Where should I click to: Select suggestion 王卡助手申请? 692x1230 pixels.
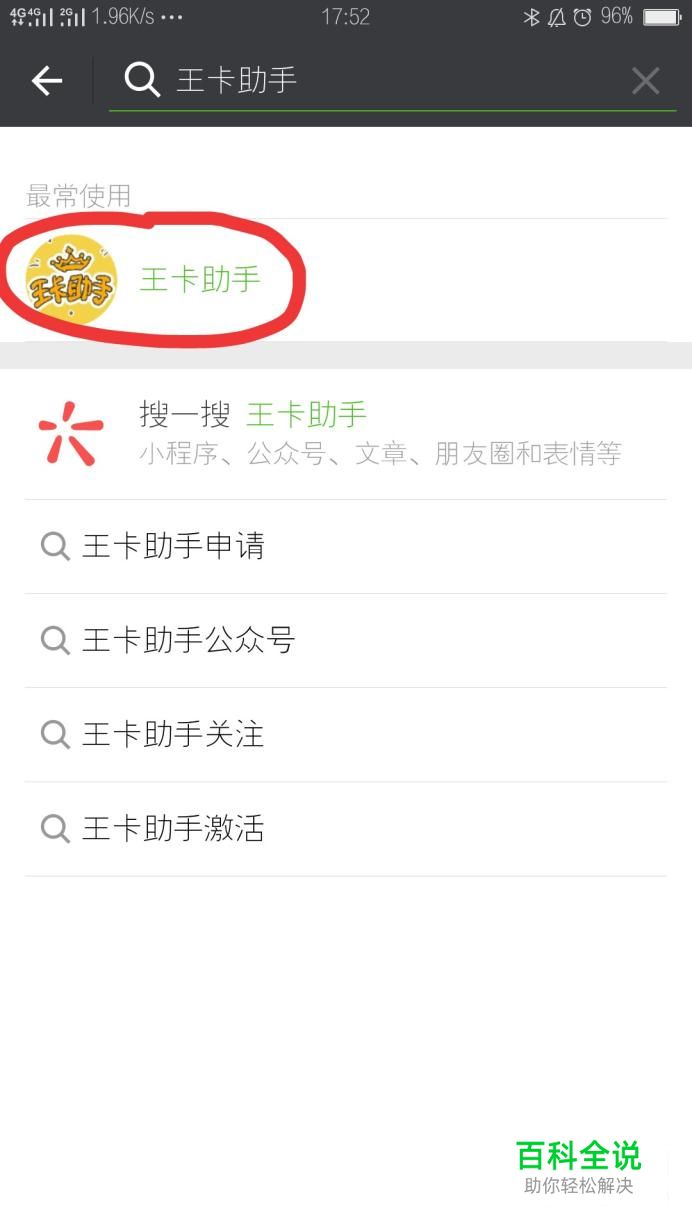(x=346, y=547)
